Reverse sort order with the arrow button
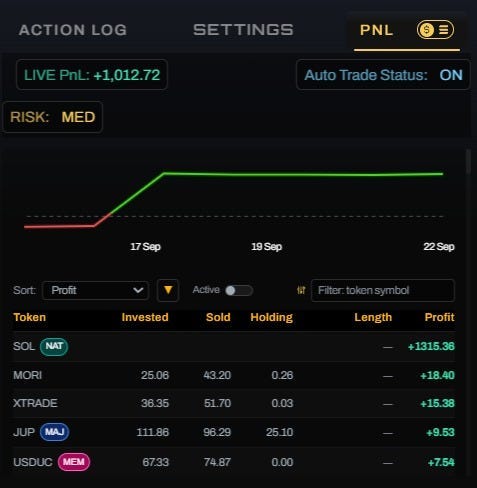Viewport: 477px width, 488px height. pos(168,290)
